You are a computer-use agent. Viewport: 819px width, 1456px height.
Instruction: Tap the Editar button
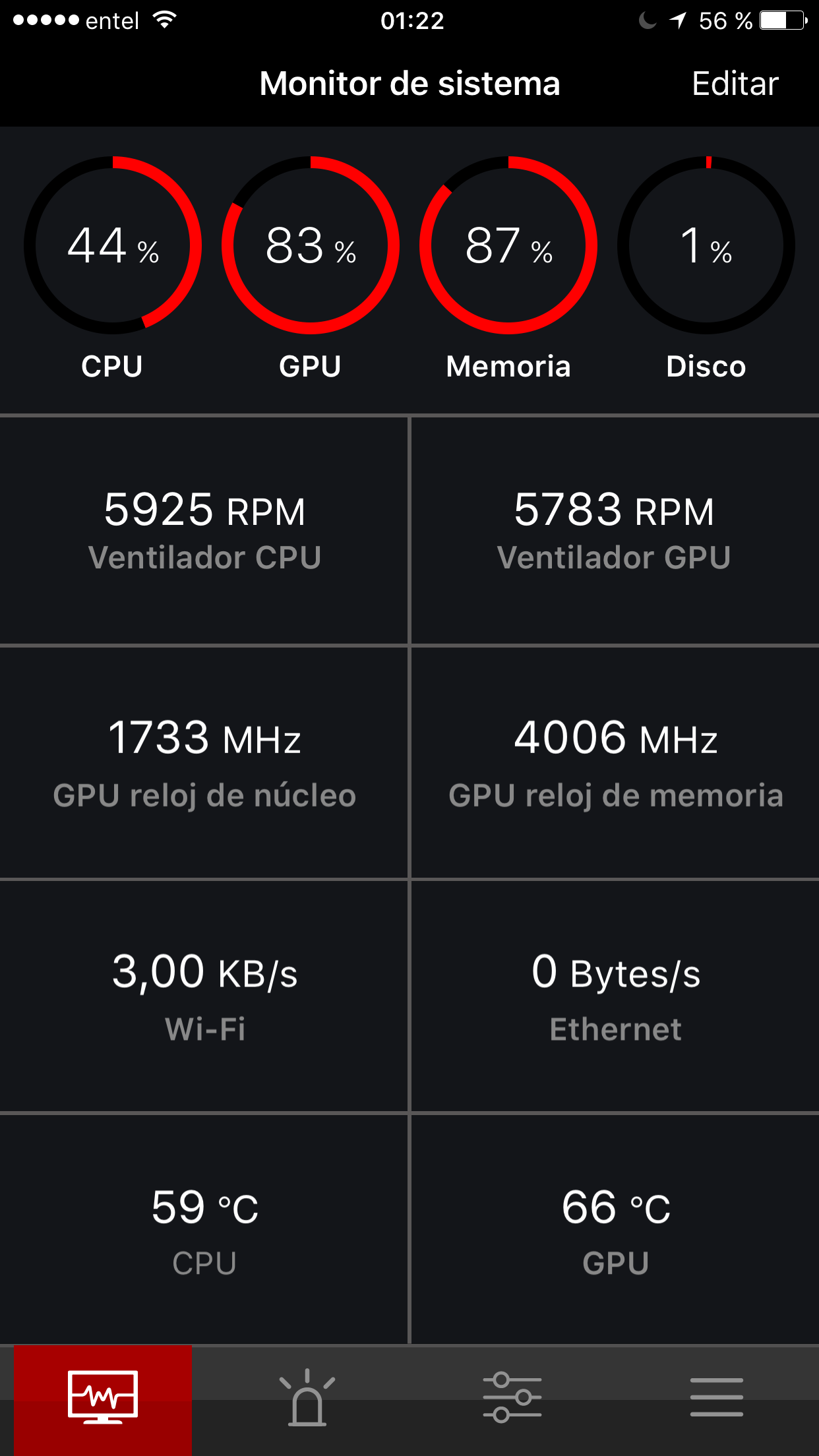tap(735, 84)
